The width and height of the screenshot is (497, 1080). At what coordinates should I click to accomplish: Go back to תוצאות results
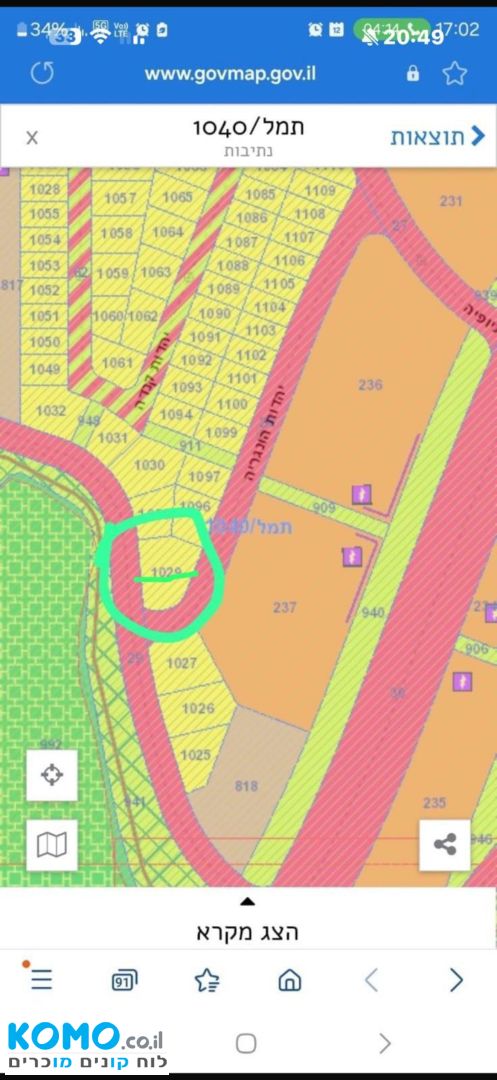[x=438, y=136]
